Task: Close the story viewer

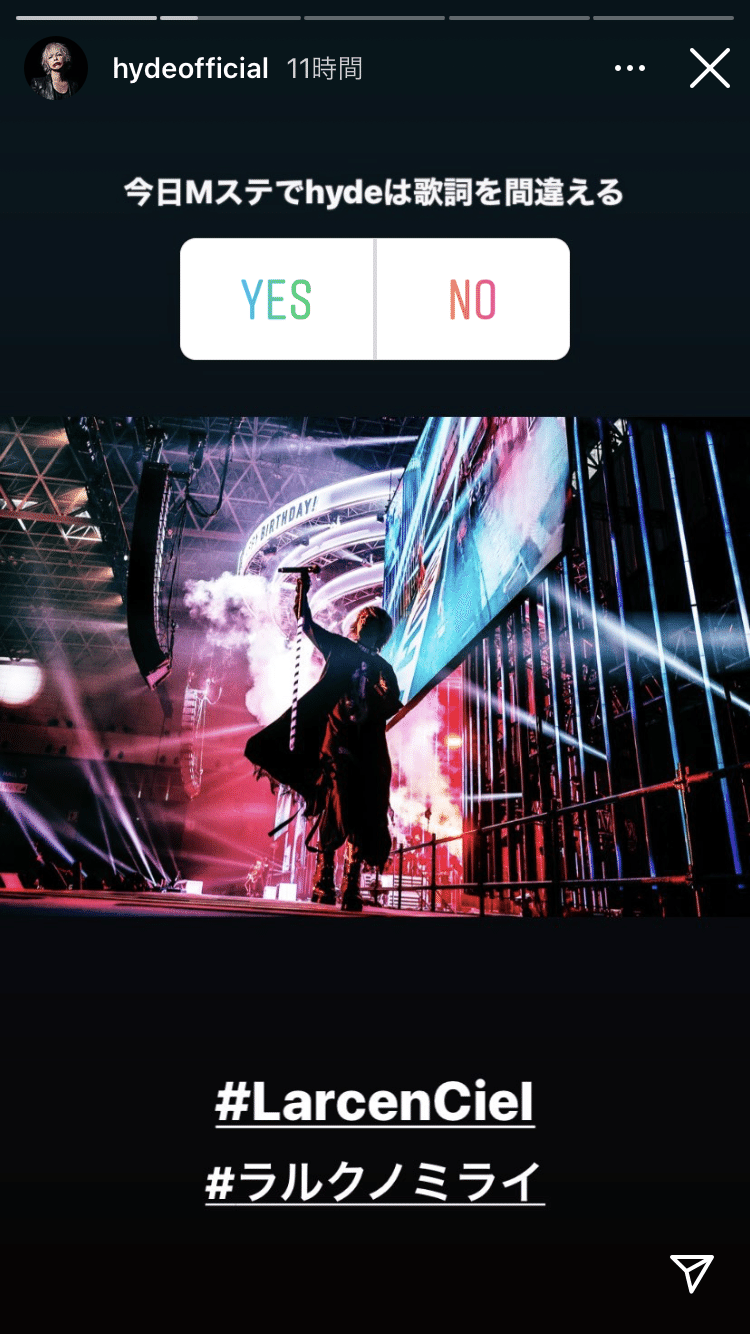Action: pyautogui.click(x=709, y=69)
